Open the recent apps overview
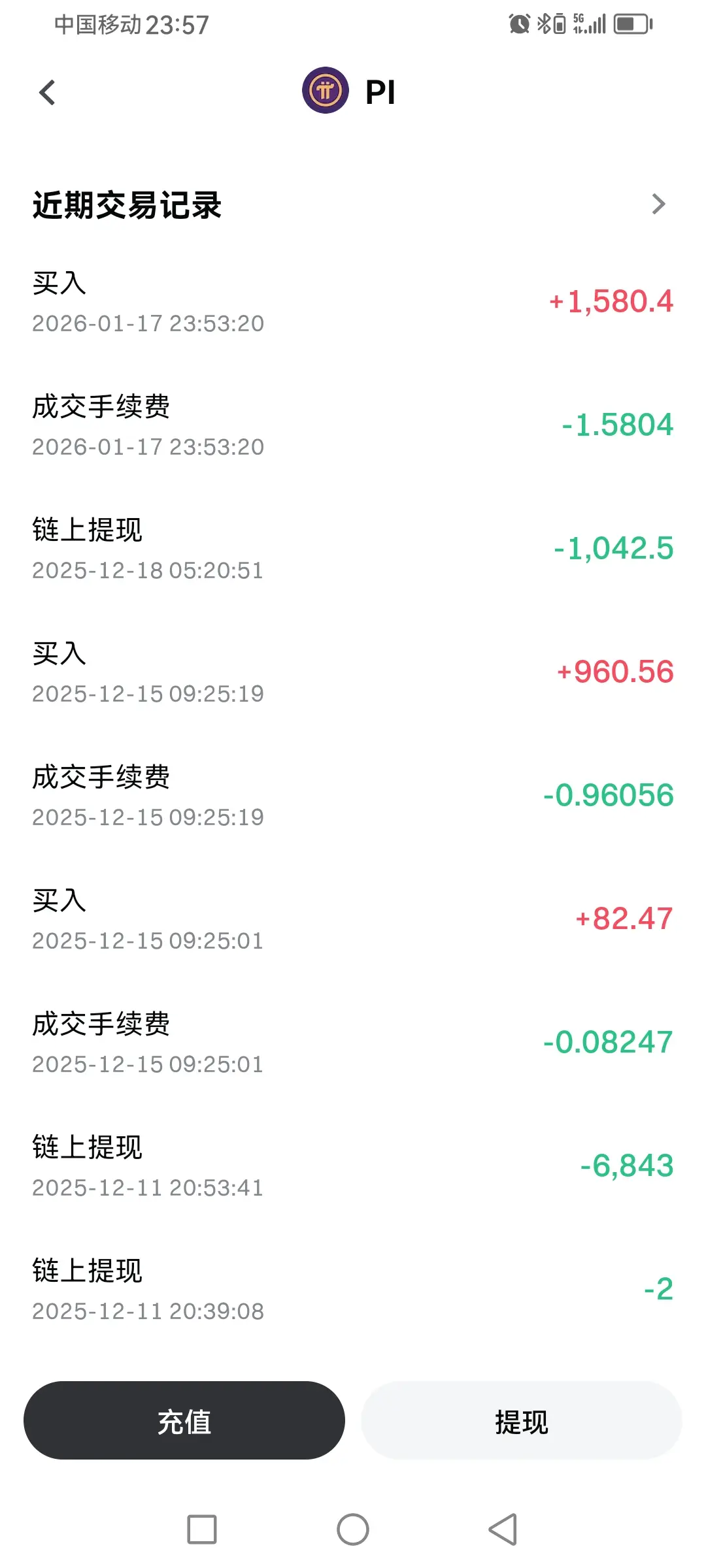The height and width of the screenshot is (1568, 706). click(202, 1529)
